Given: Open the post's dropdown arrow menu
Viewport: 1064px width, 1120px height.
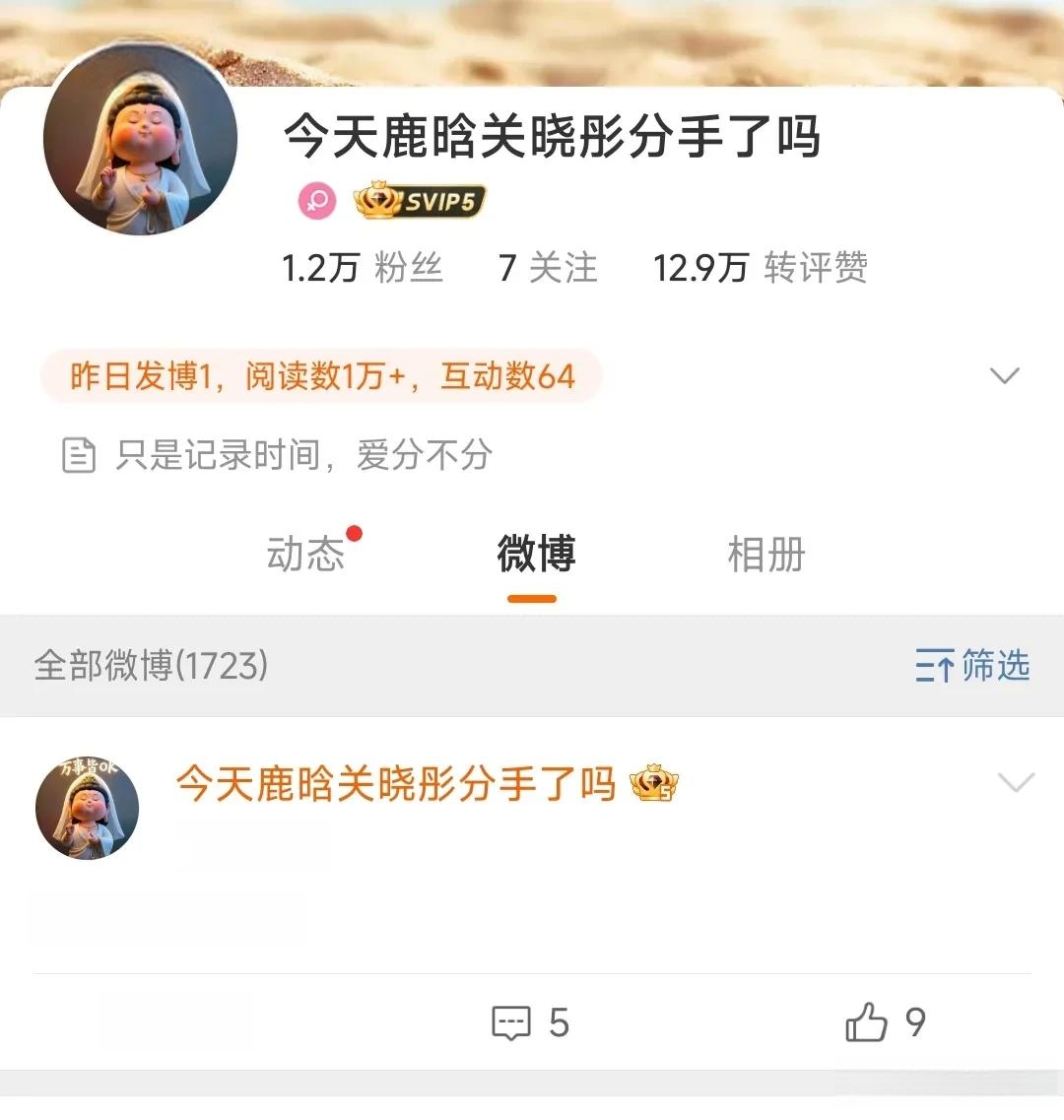Looking at the screenshot, I should [x=1016, y=783].
